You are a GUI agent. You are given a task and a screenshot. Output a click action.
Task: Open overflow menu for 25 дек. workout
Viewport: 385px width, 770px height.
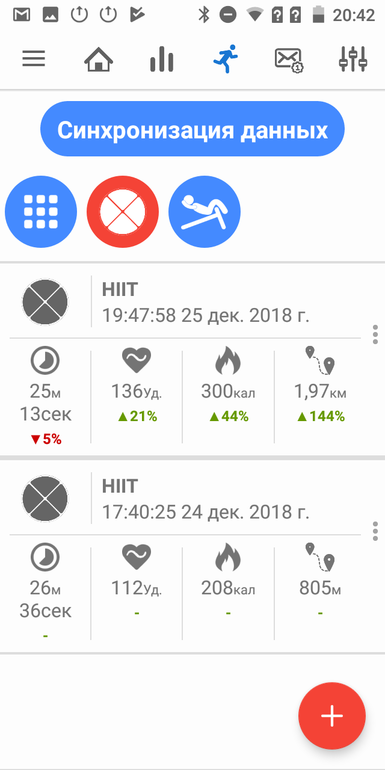[375, 334]
